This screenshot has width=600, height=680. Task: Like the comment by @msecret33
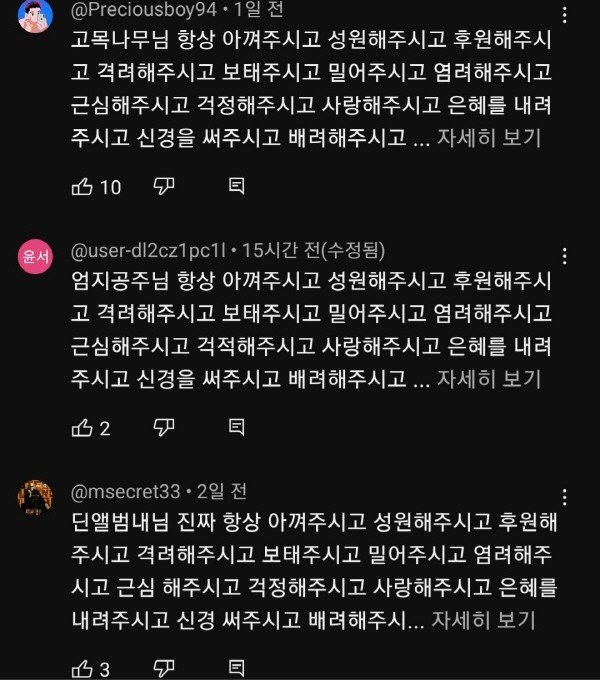tap(83, 667)
